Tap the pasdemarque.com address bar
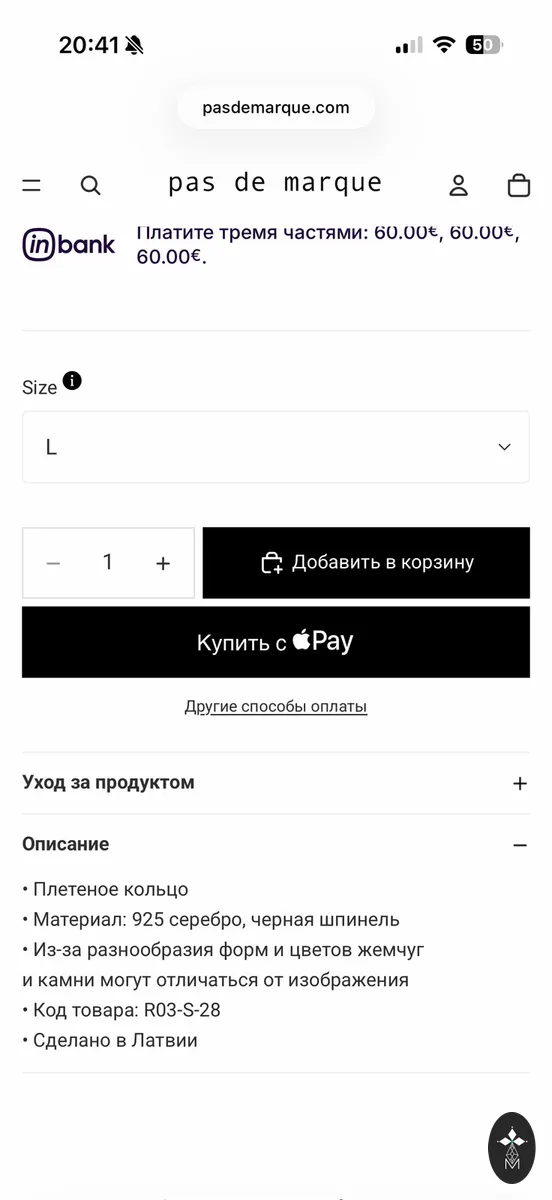Screen dimensions: 552x1200 [276, 107]
